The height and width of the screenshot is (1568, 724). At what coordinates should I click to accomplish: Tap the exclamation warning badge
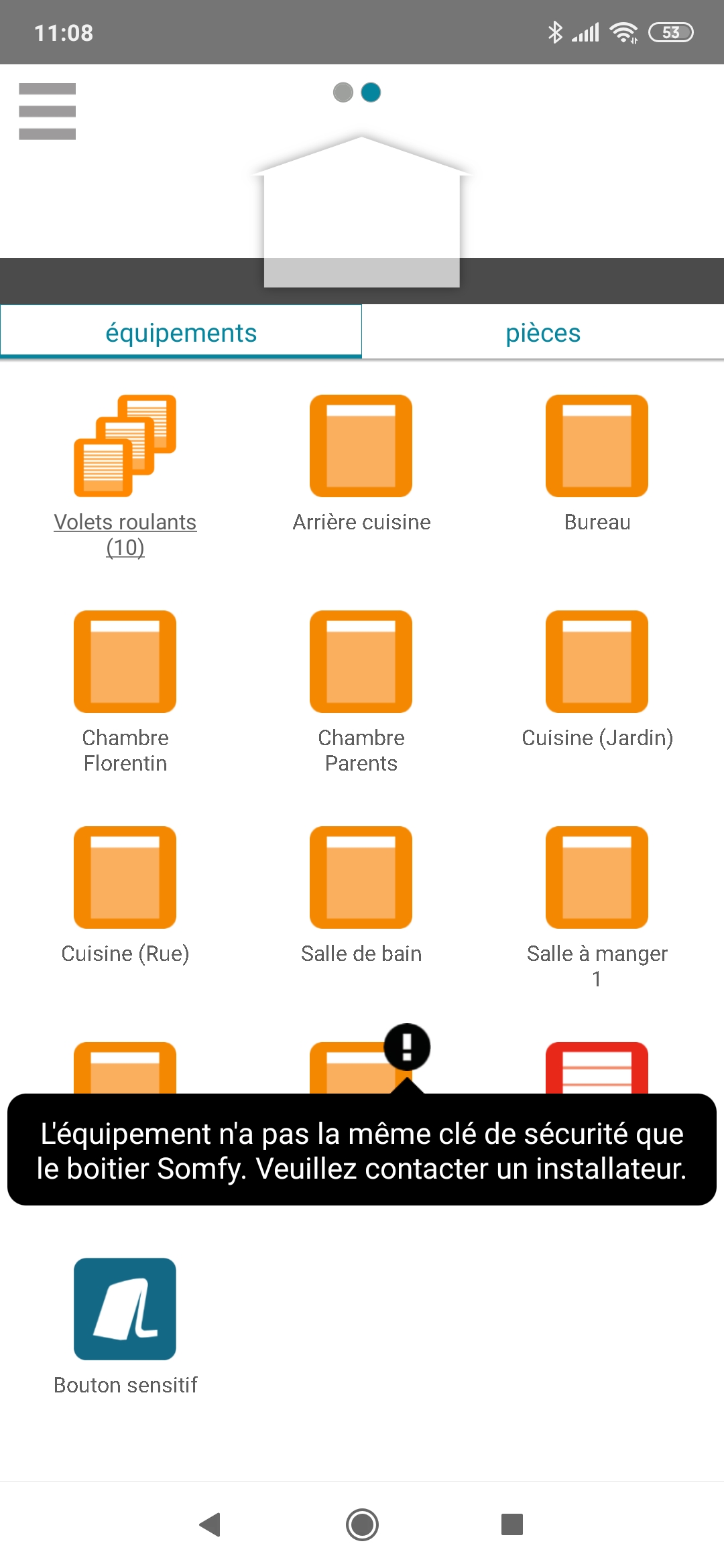click(407, 1047)
